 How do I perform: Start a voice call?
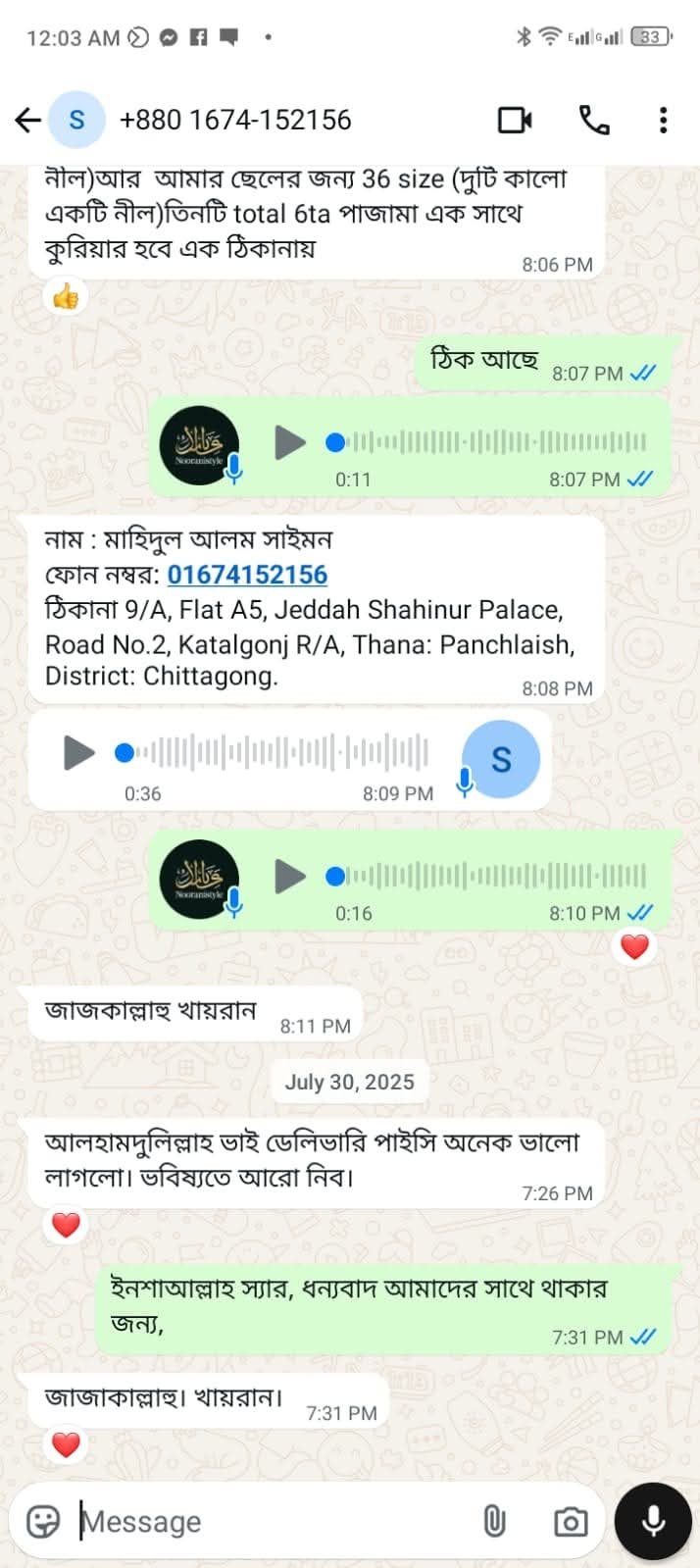click(594, 121)
